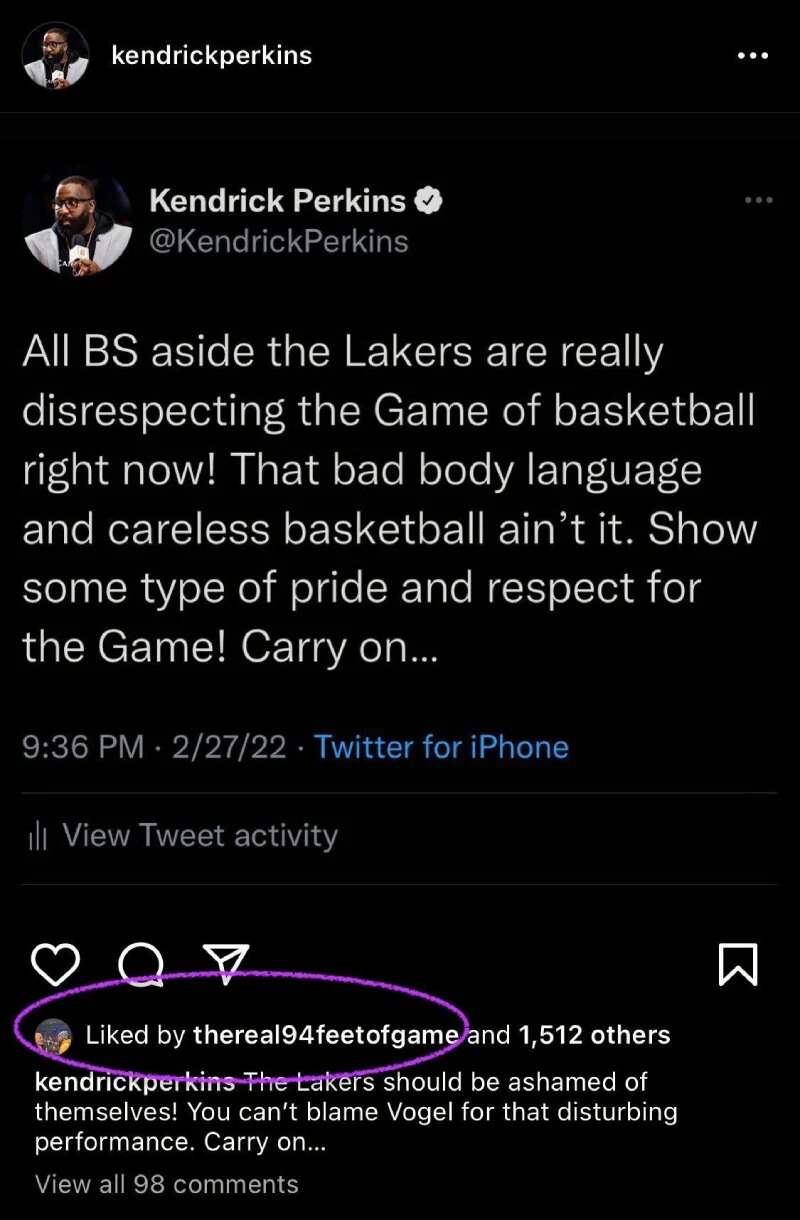Screen dimensions: 800x1220
Task: Open the kendrickperkins username in the header
Action: pos(212,56)
